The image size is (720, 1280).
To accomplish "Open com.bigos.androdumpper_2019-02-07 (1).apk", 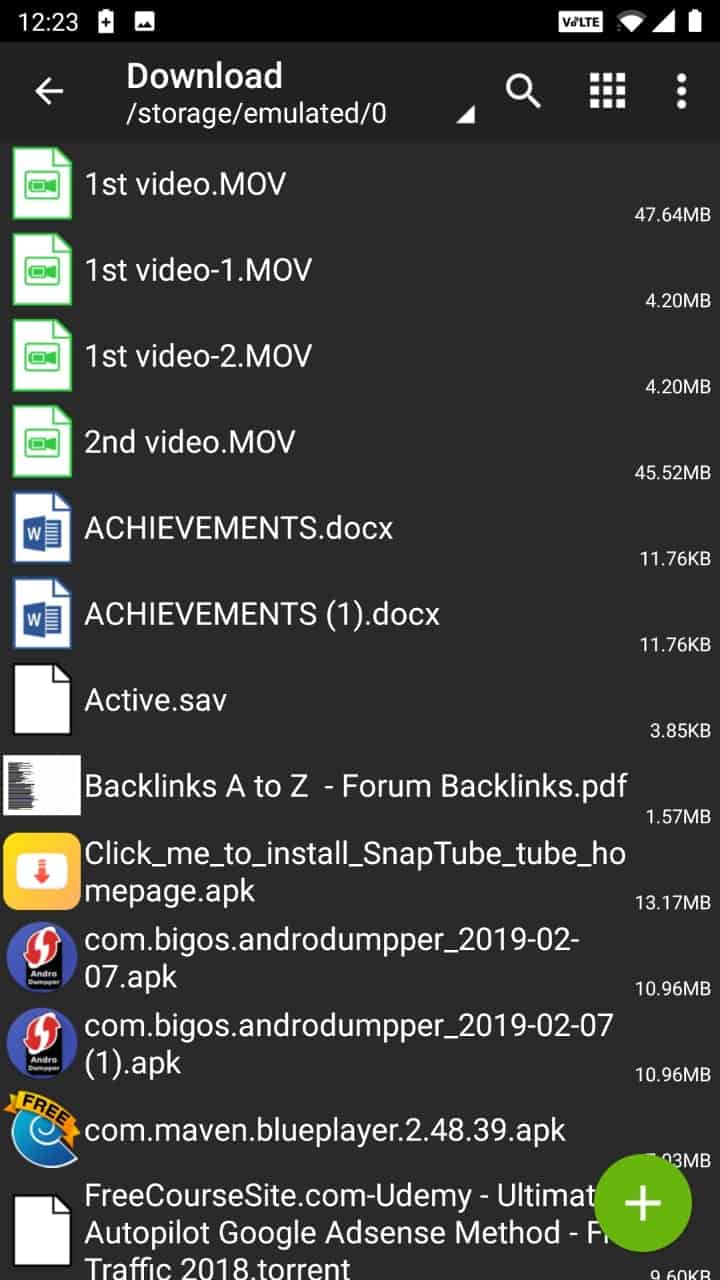I will pos(360,1045).
